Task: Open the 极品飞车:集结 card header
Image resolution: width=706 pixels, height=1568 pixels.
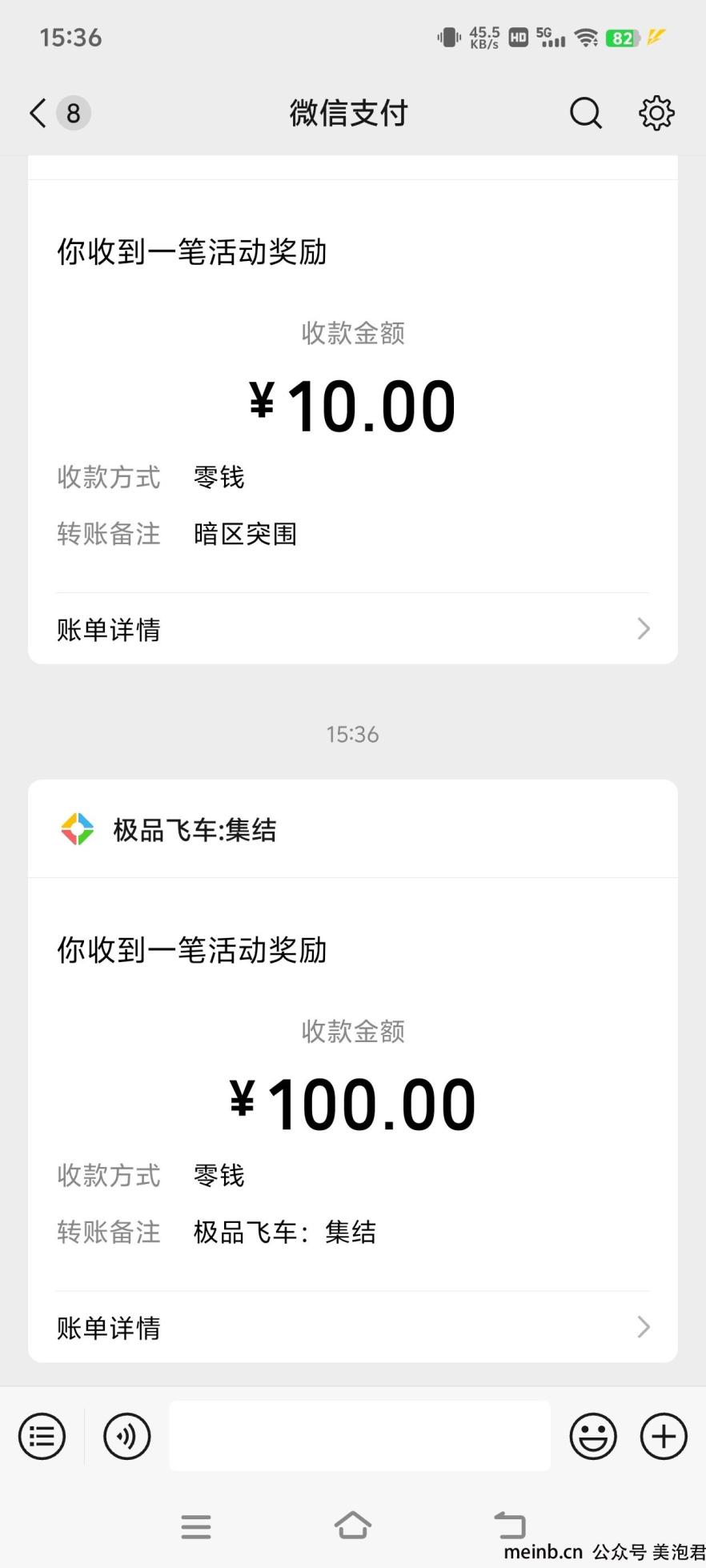Action: tap(353, 829)
